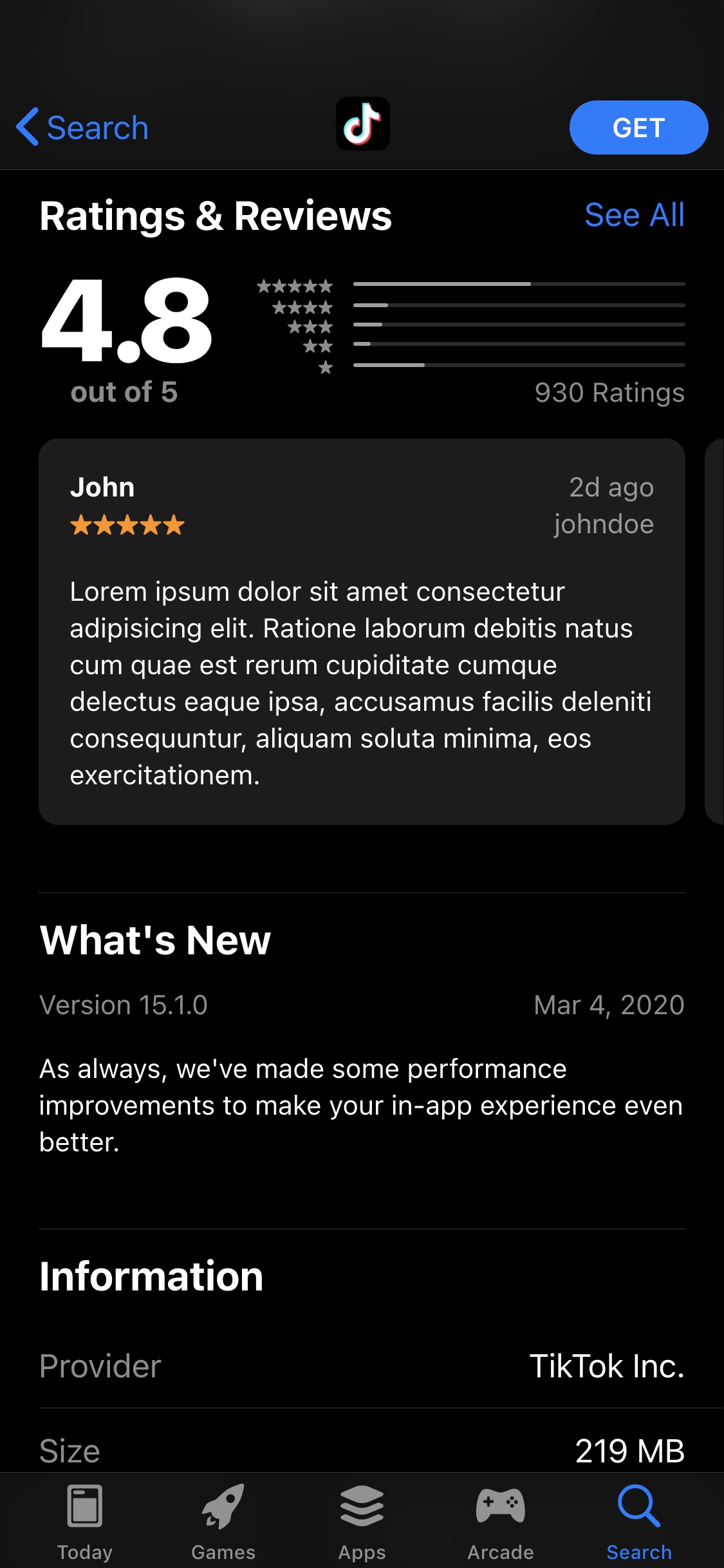Switch to the Games tab
Viewport: 724px width, 1568px height.
(223, 1522)
